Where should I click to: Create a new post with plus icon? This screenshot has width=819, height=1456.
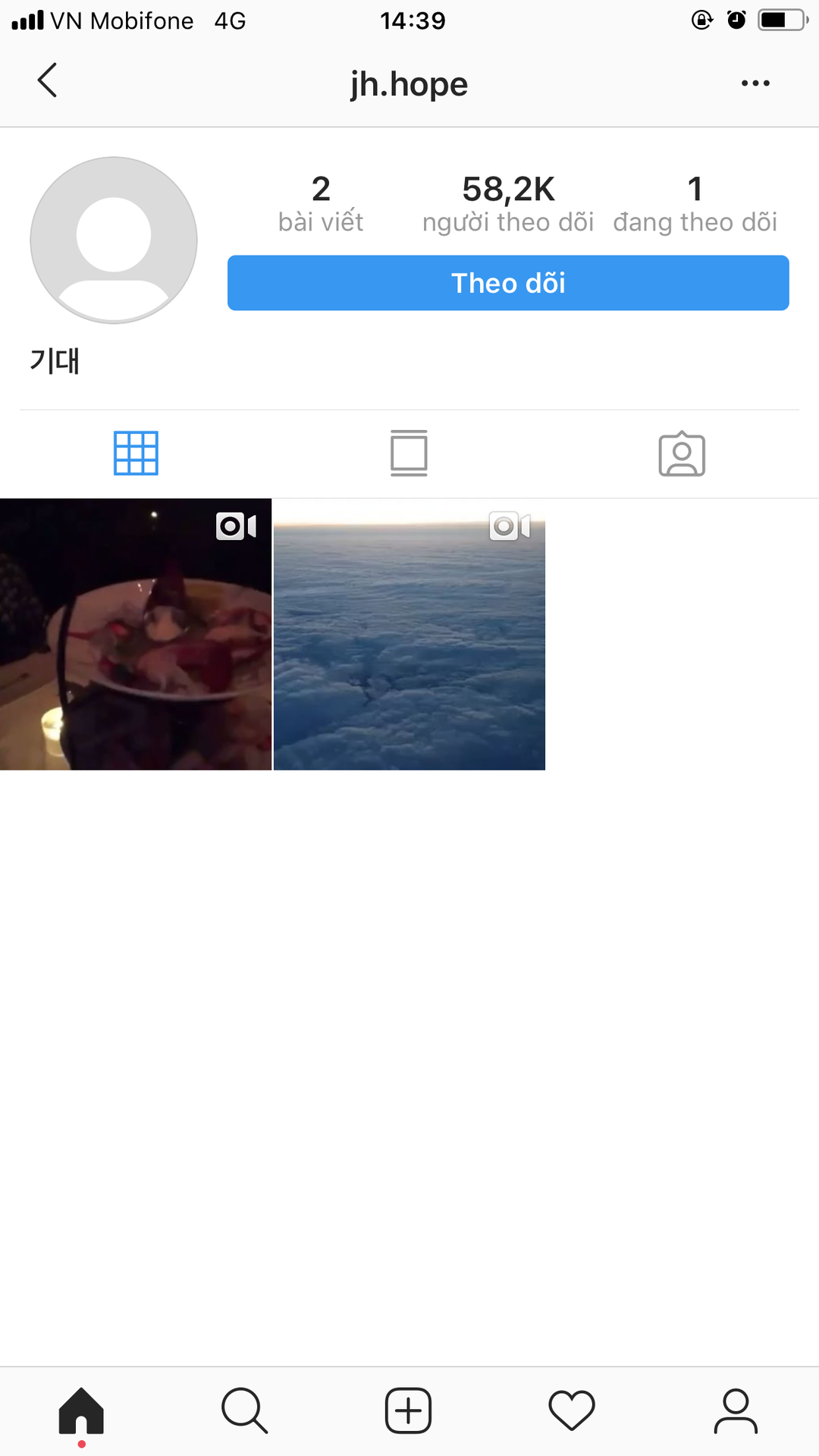[x=409, y=1411]
